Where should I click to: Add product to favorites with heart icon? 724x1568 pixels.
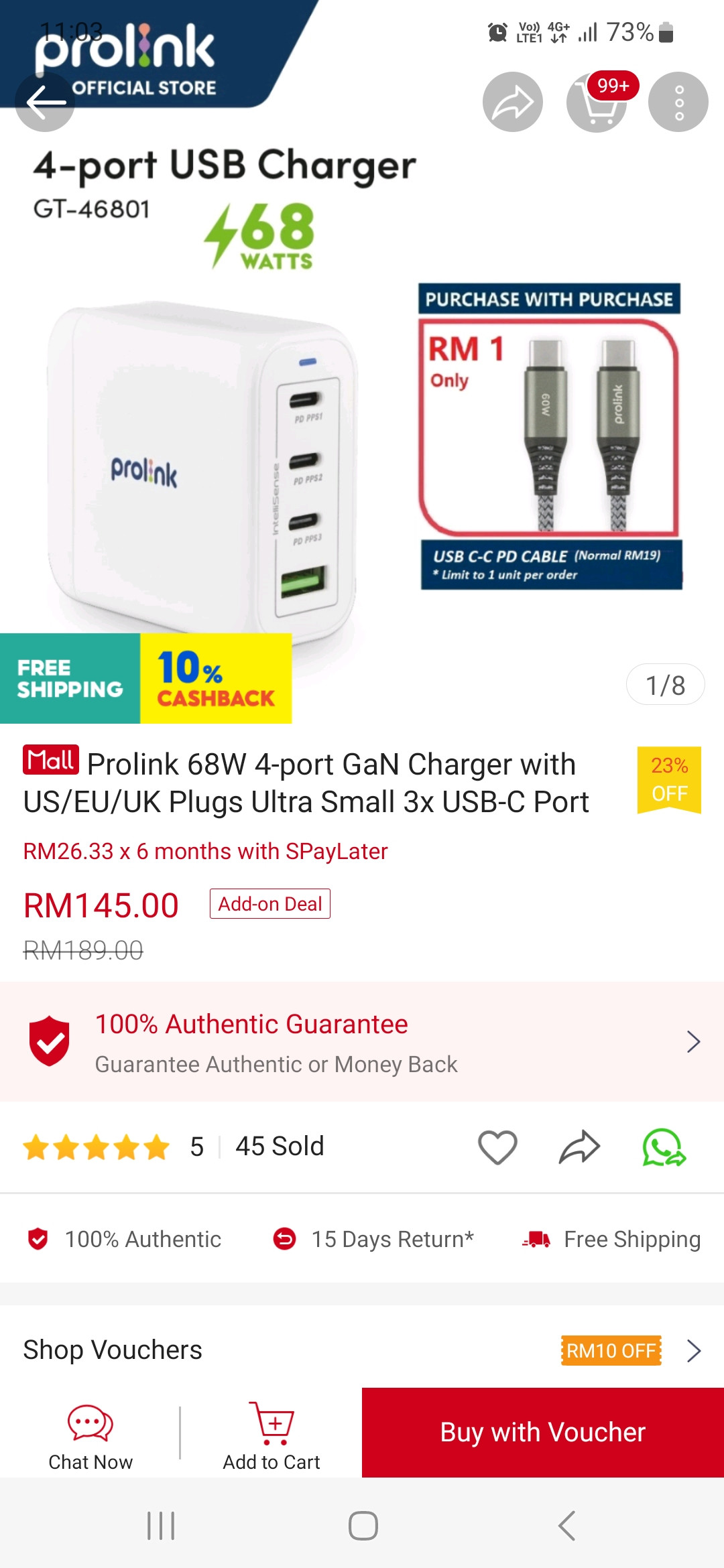497,1147
